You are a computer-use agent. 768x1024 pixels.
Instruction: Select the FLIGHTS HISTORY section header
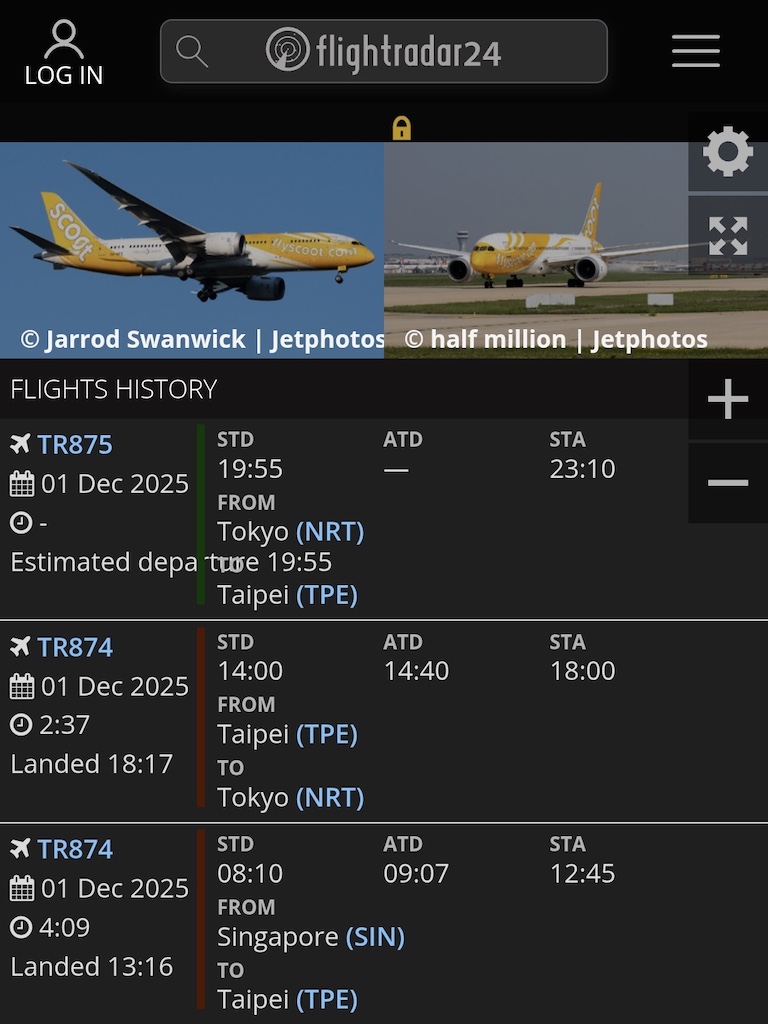tap(113, 389)
